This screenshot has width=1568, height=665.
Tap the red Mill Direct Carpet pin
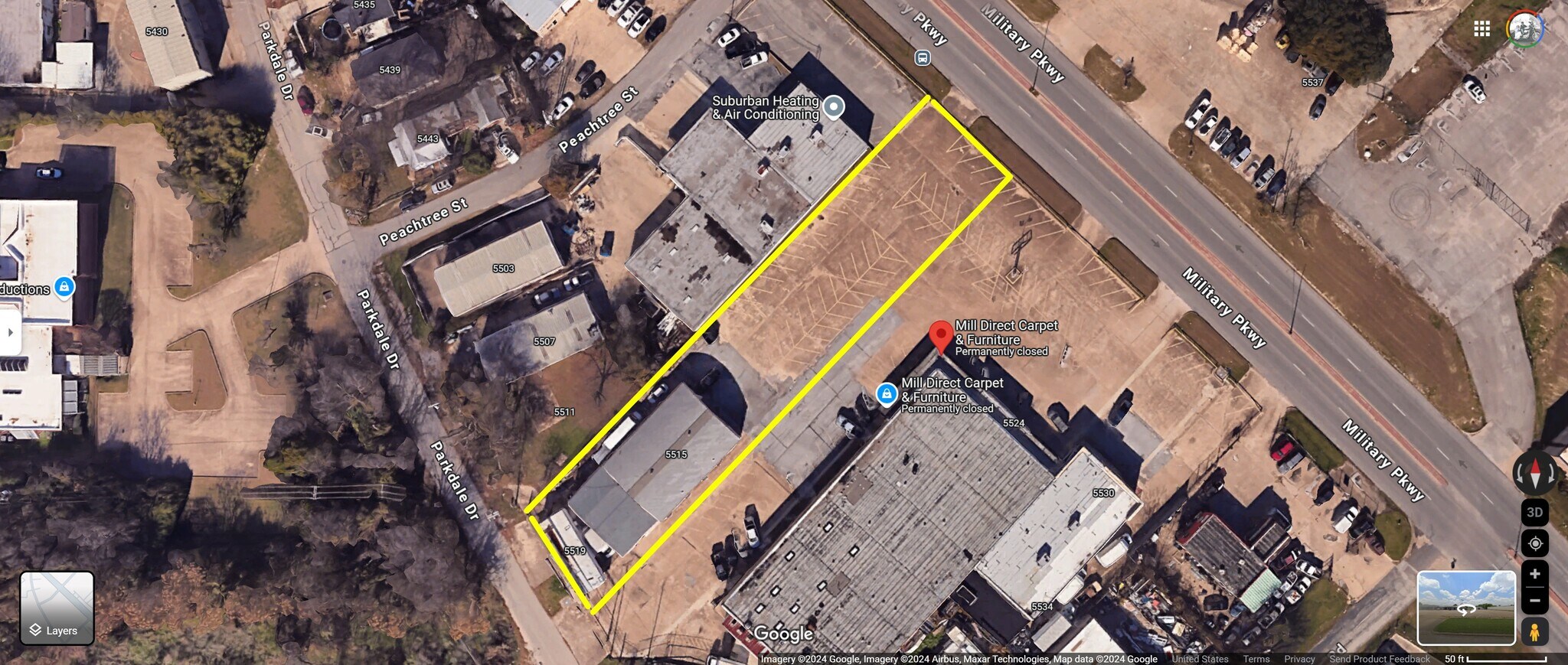coord(941,335)
